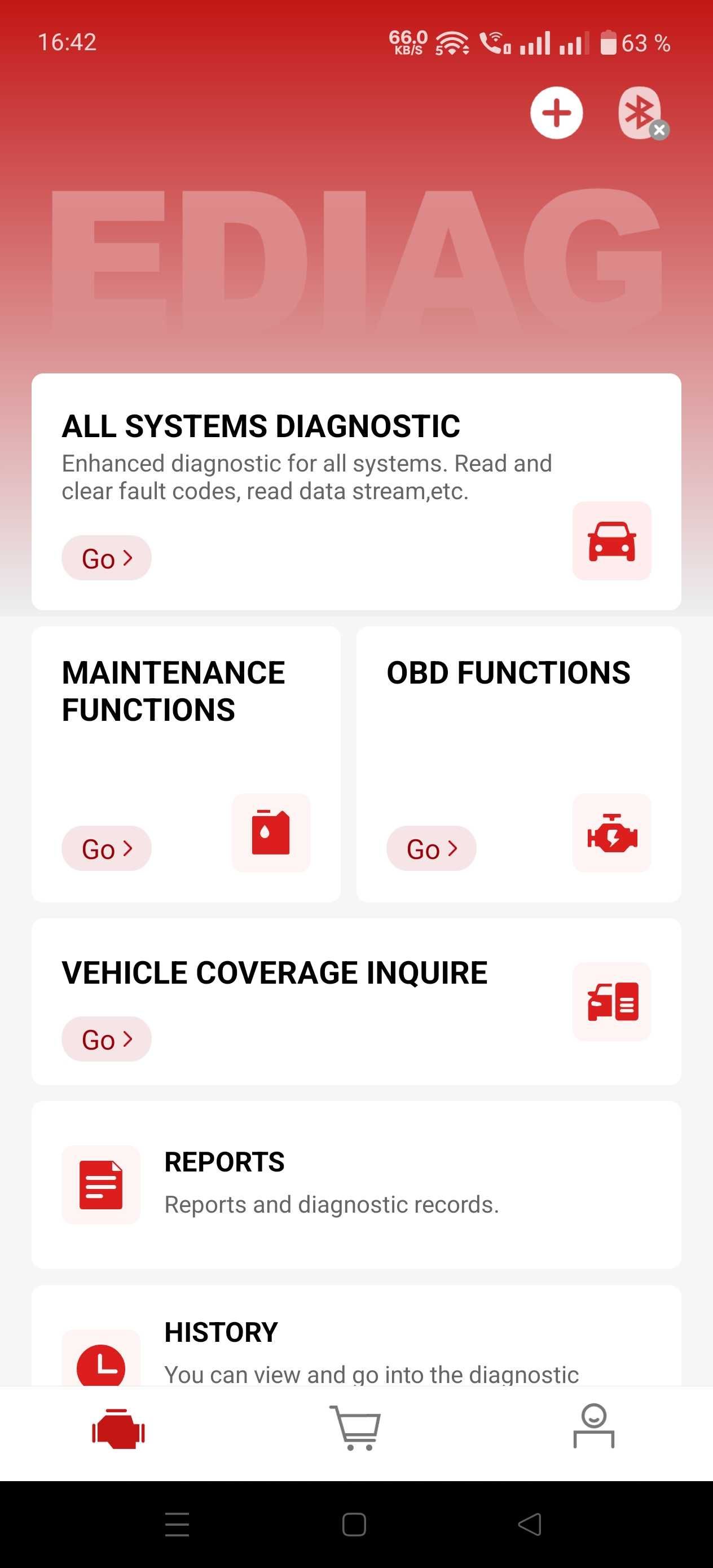Tap Go under Vehicle Coverage Inquire
This screenshot has width=713, height=1568.
click(x=107, y=1038)
